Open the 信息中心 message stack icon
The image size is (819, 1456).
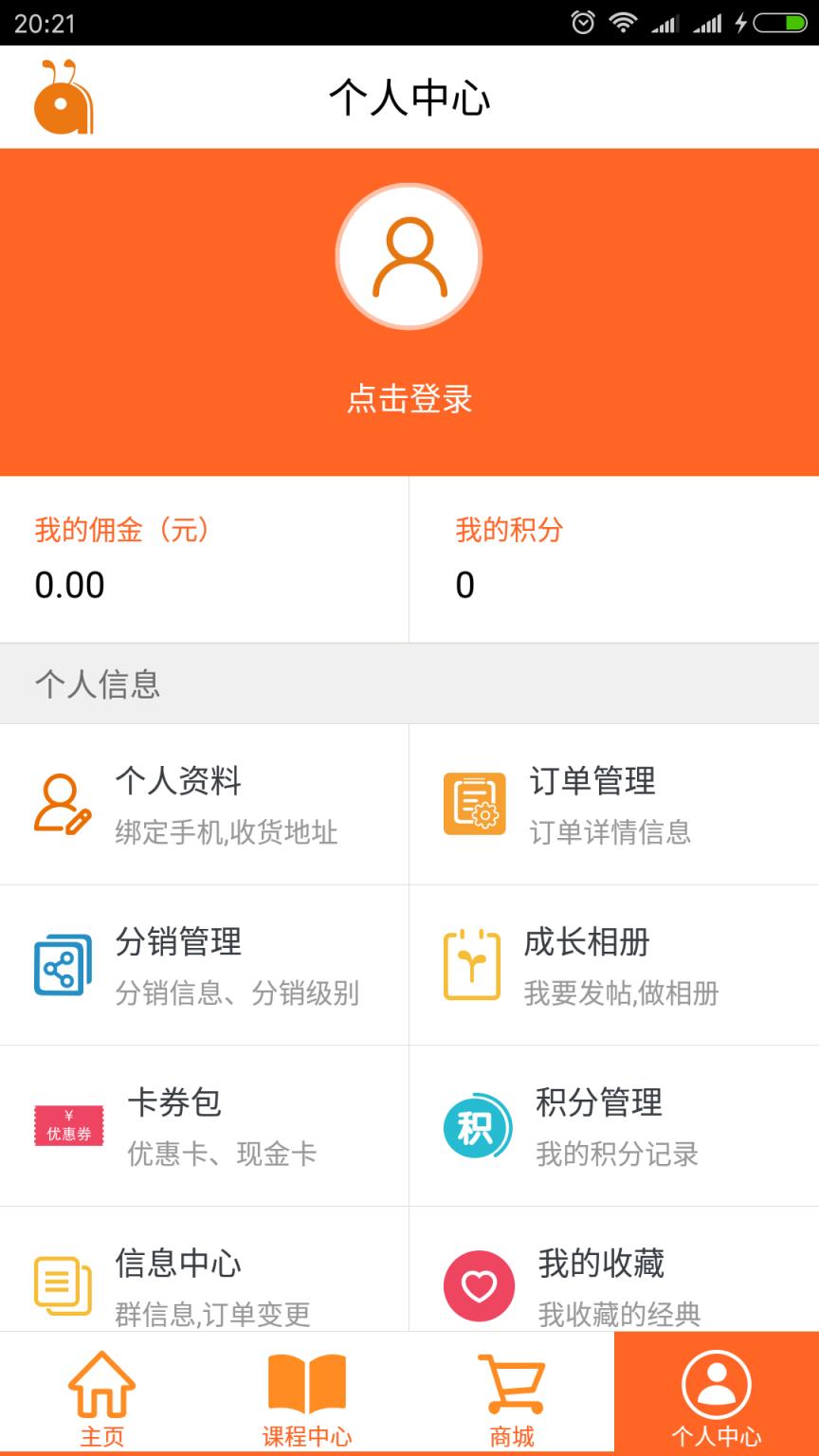click(x=61, y=1286)
